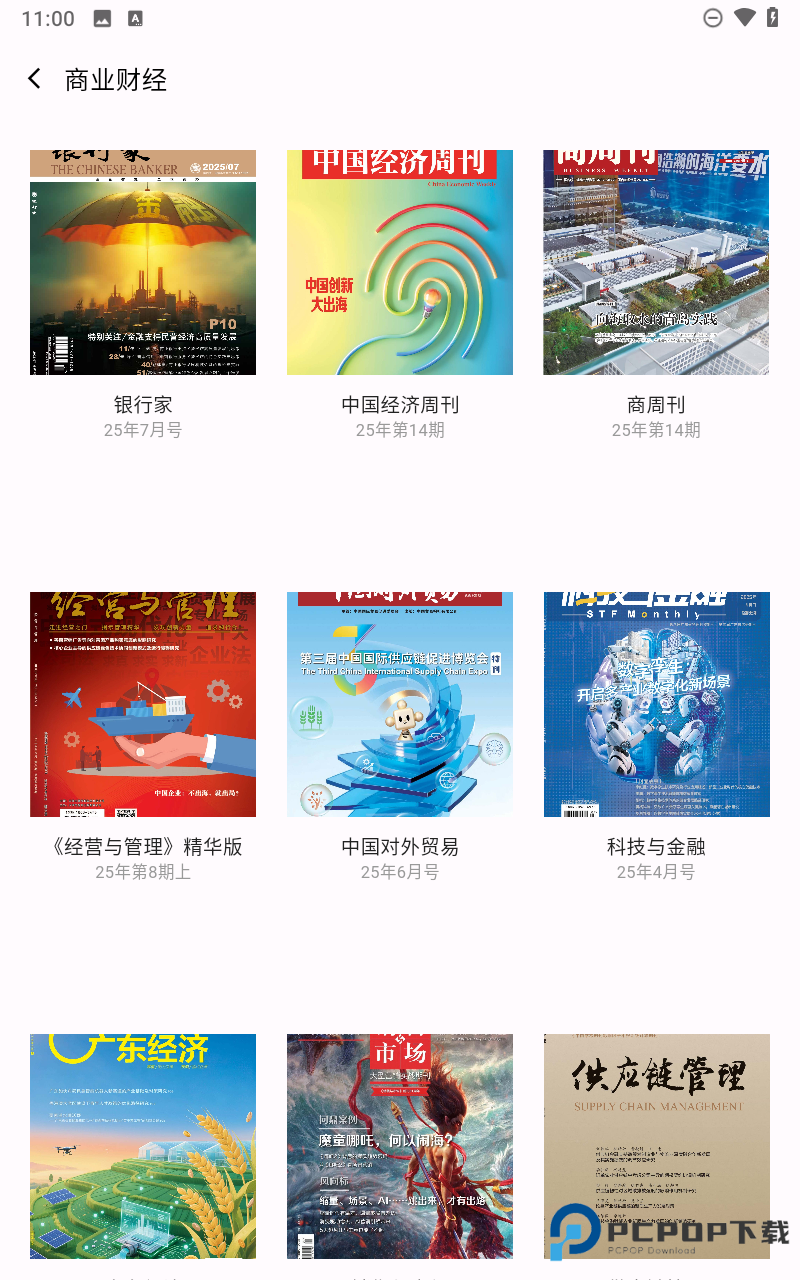Open the magazine with 魔童哪吒 cover
Image resolution: width=800 pixels, height=1280 pixels.
(x=400, y=1146)
